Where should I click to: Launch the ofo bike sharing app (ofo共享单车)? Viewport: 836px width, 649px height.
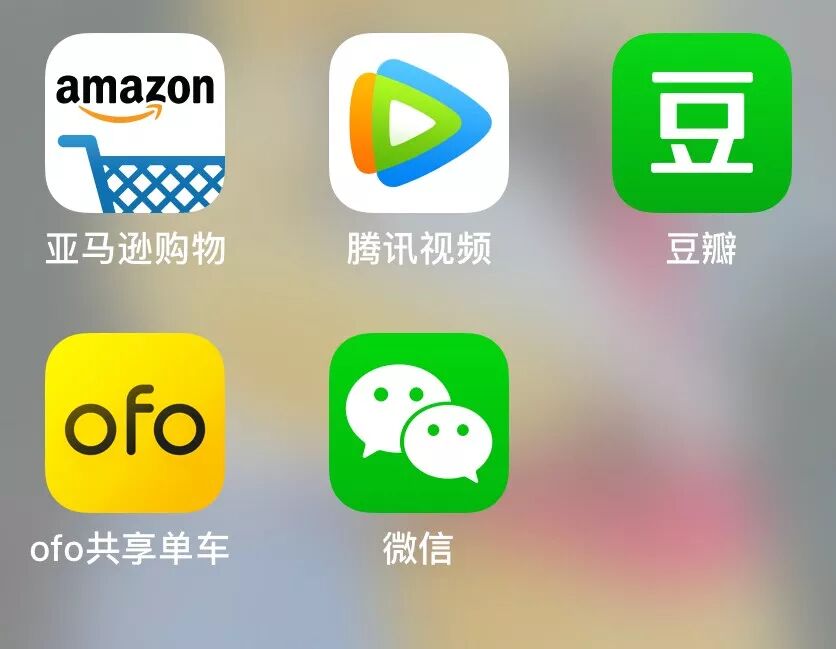pyautogui.click(x=135, y=422)
